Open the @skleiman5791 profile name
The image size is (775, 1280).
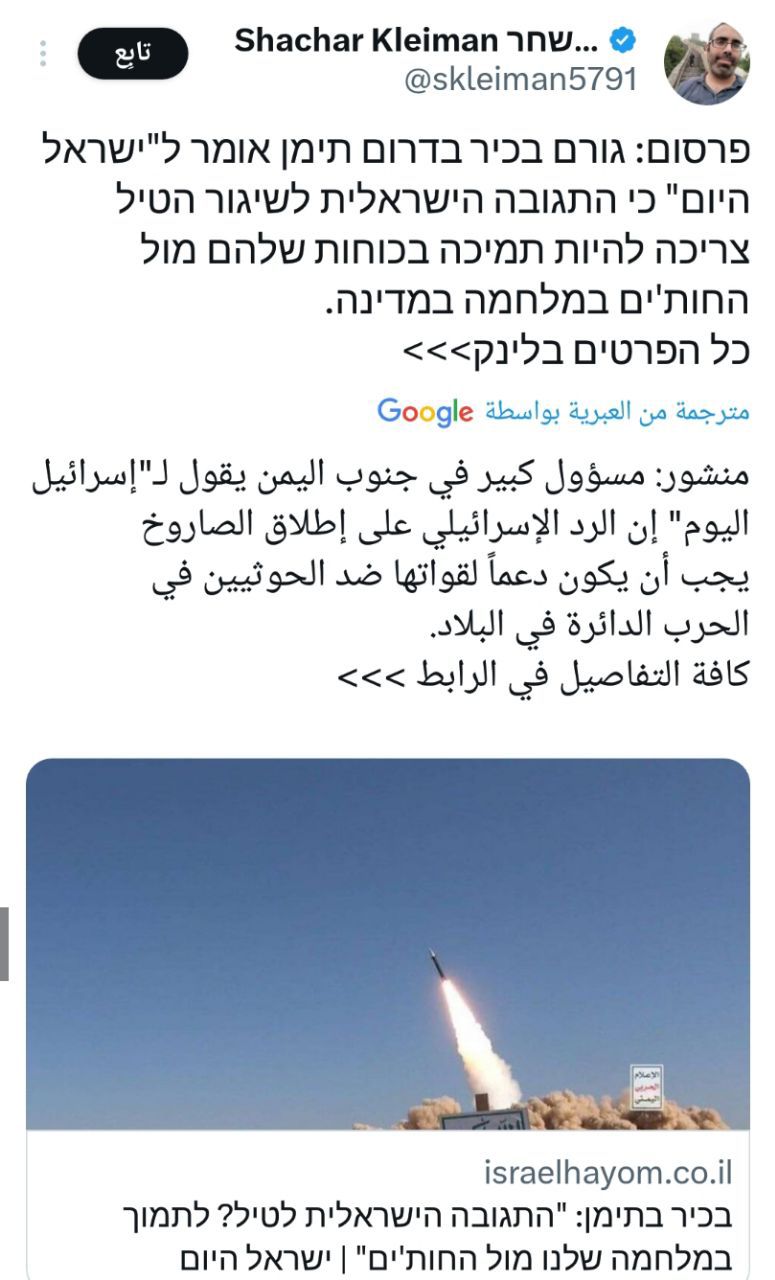[520, 81]
